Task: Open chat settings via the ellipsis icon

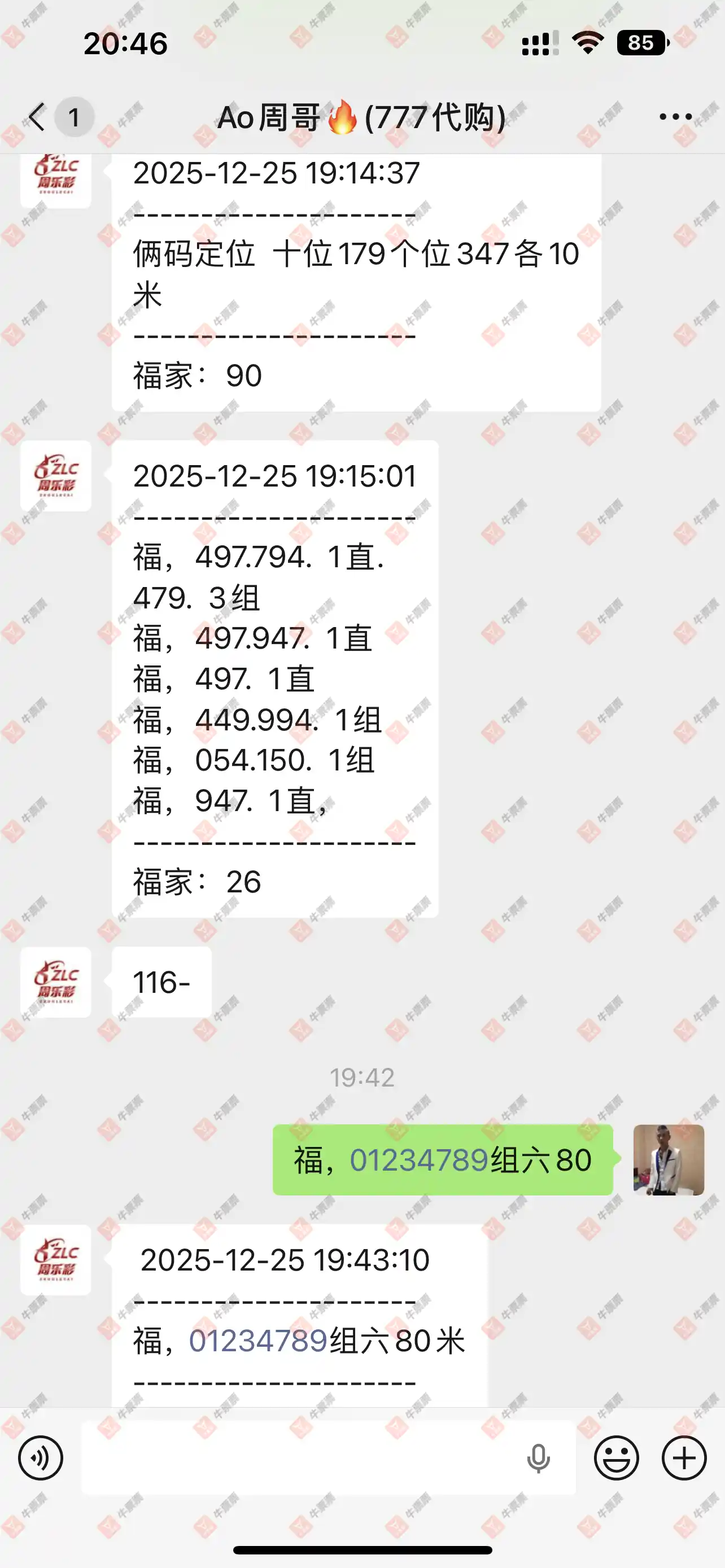Action: [676, 116]
